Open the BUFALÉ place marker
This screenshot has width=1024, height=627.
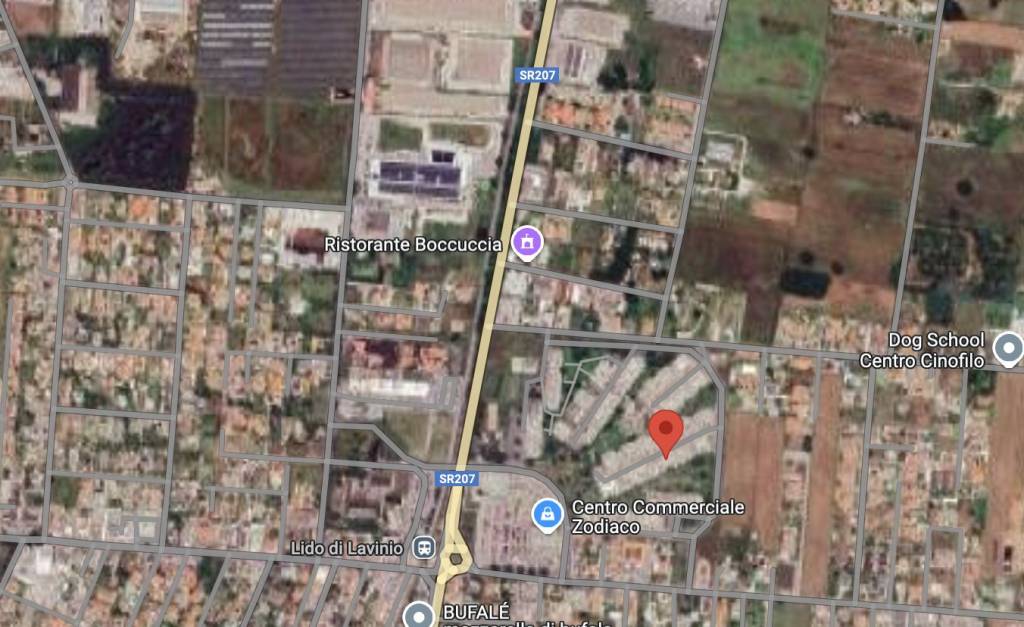(x=418, y=615)
